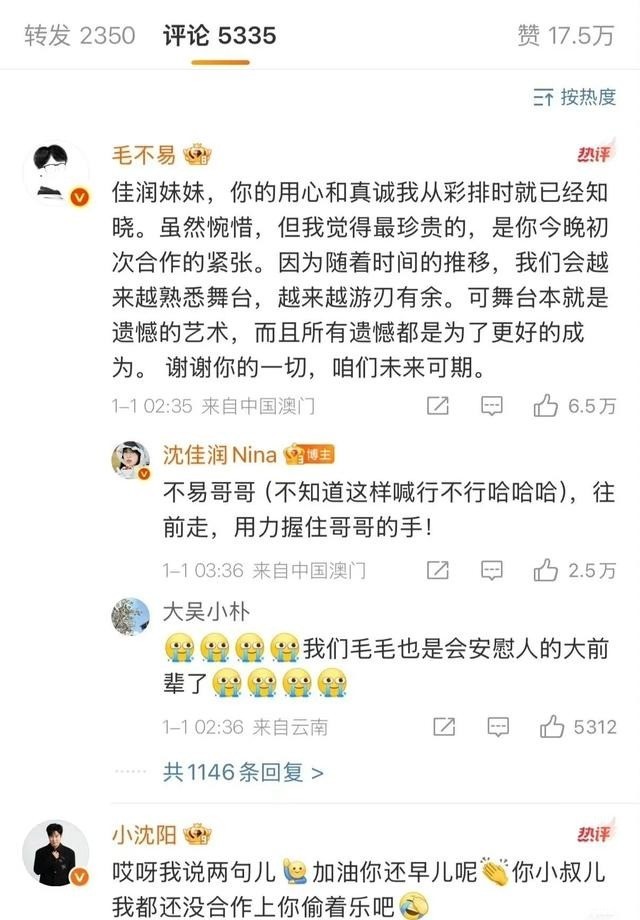The image size is (640, 920).
Task: Repost 毛不易's comment
Action: pos(437,406)
